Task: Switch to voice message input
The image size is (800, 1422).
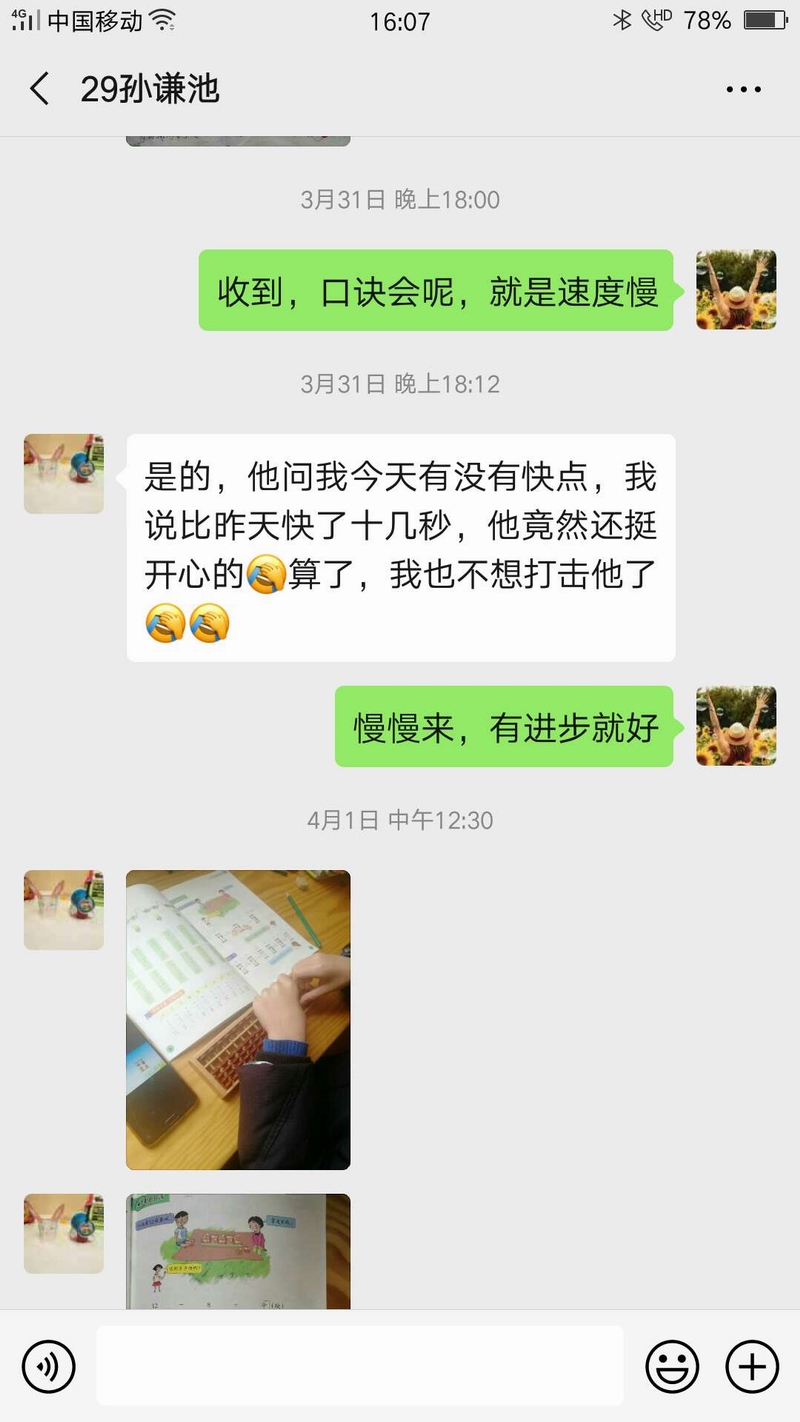Action: (x=49, y=1366)
